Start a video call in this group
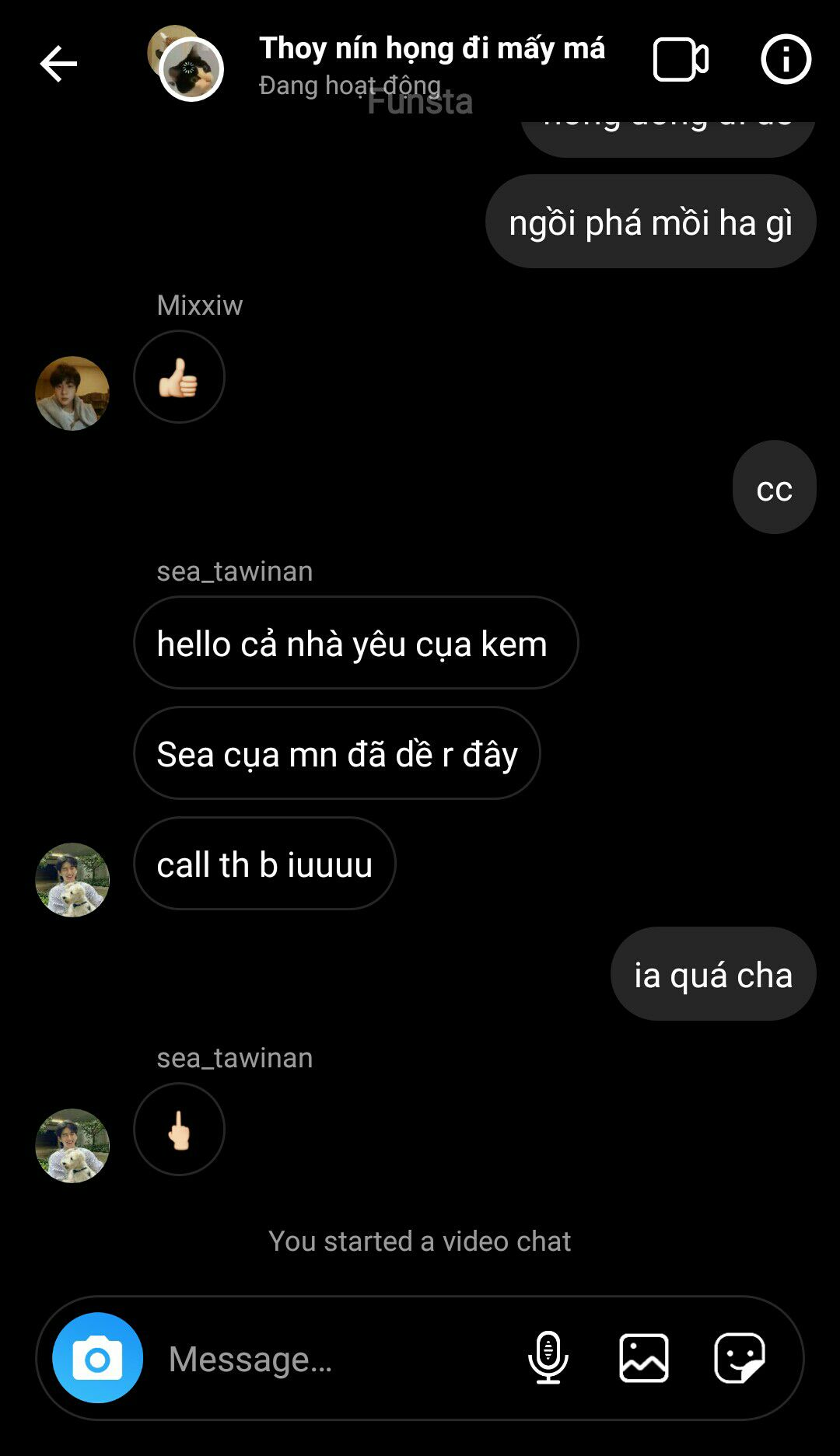840x1456 pixels. pyautogui.click(x=681, y=59)
